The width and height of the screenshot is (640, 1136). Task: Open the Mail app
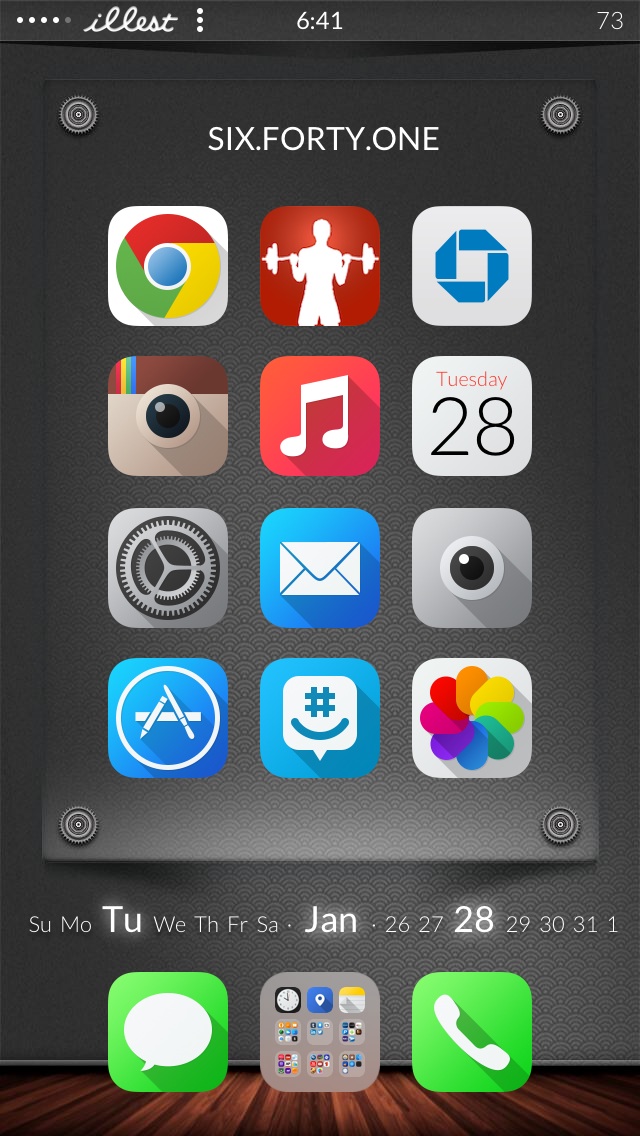[320, 567]
